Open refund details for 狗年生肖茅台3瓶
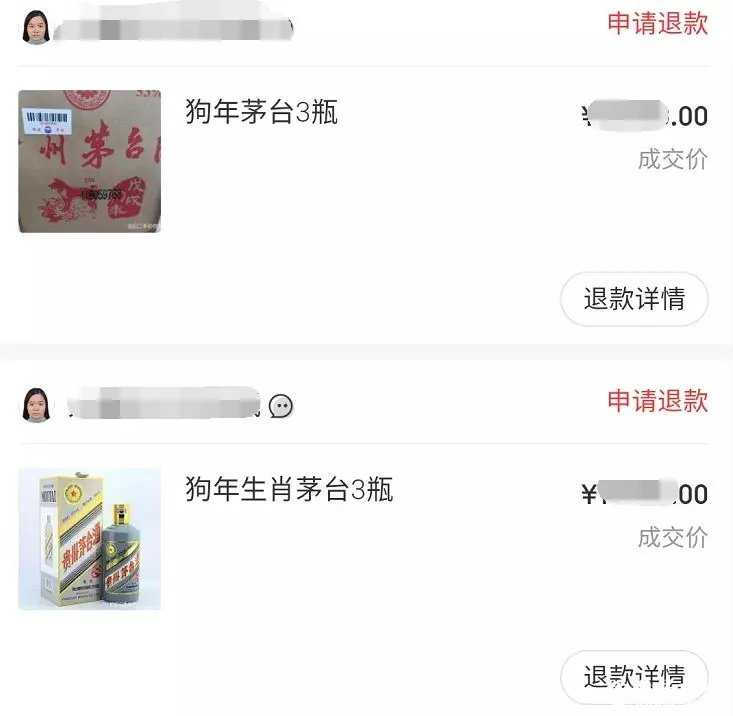This screenshot has width=733, height=716. click(634, 677)
